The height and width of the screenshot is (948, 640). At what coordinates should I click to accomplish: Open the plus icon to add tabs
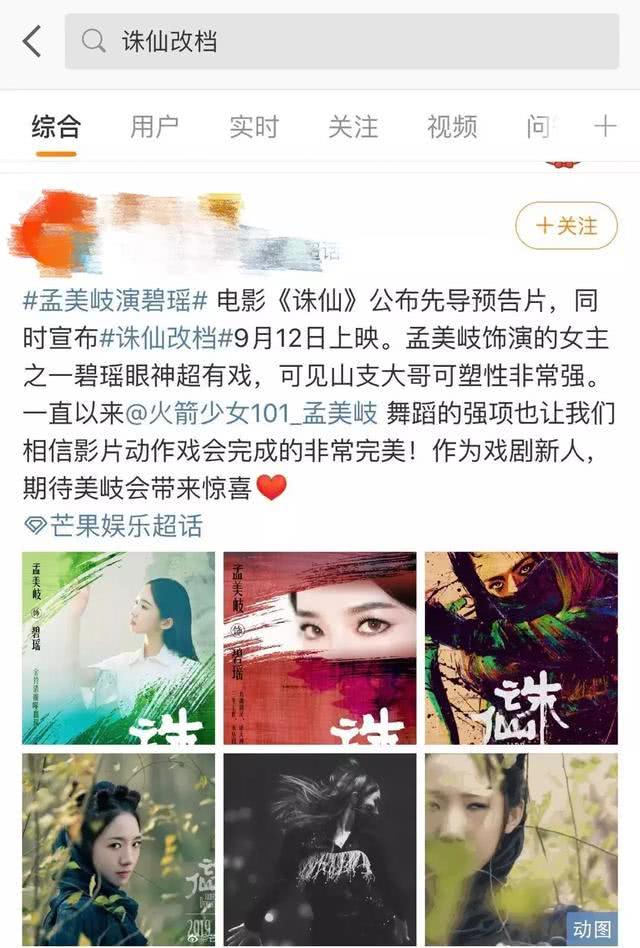(x=605, y=127)
